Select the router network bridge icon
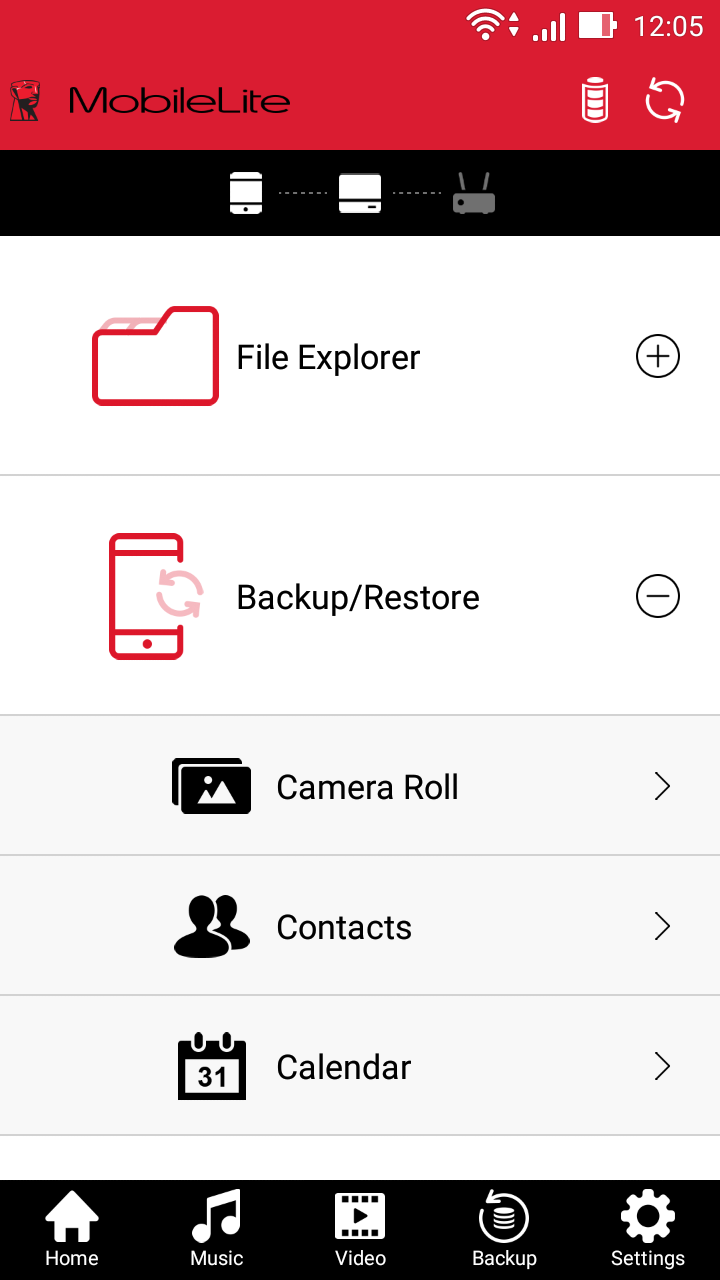The image size is (720, 1280). [474, 193]
